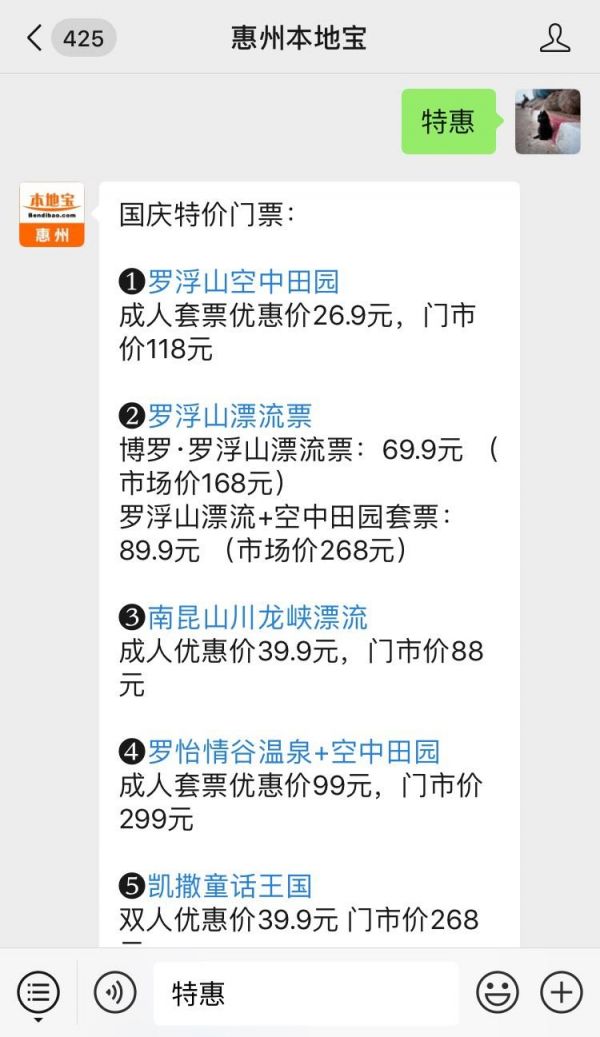Open the 南昆山川龙峡漂流 link

(x=258, y=617)
